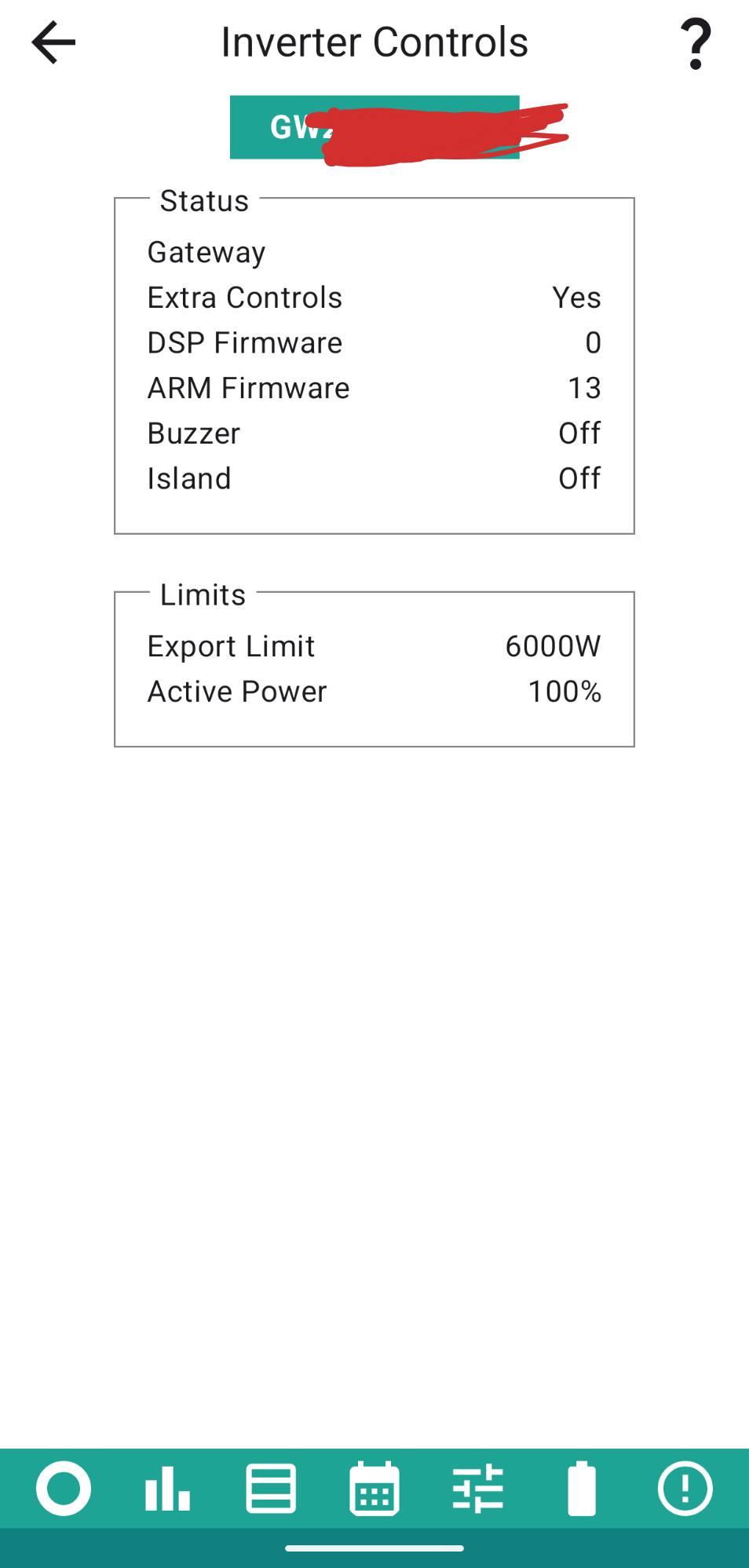
Task: Switch to the calendar tab
Action: (x=374, y=1488)
